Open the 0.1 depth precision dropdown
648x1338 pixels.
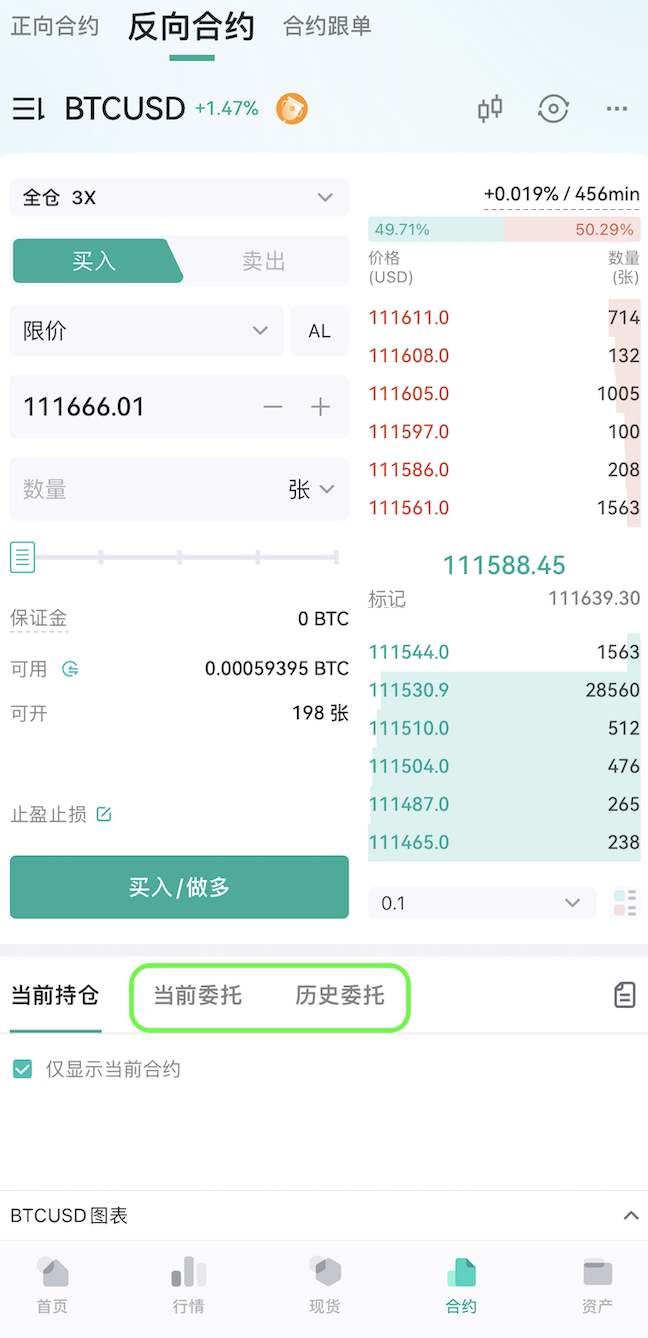tap(482, 903)
